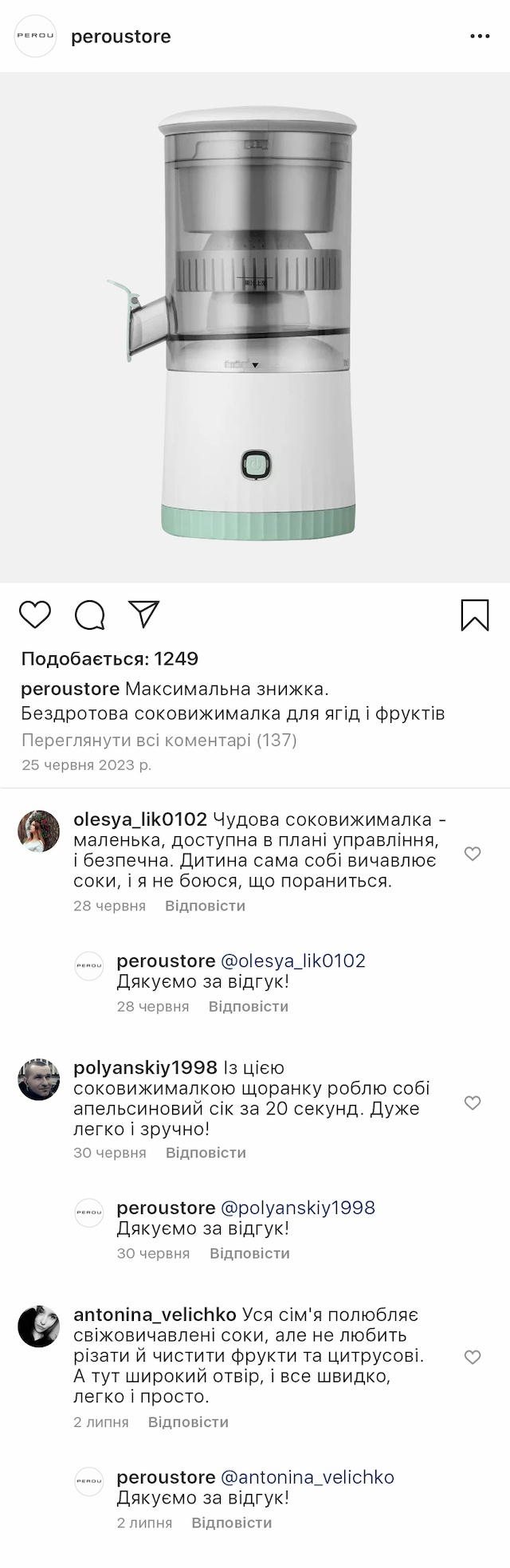510x1568 pixels.
Task: Open the @antonina_velichko mention link
Action: 307,1477
